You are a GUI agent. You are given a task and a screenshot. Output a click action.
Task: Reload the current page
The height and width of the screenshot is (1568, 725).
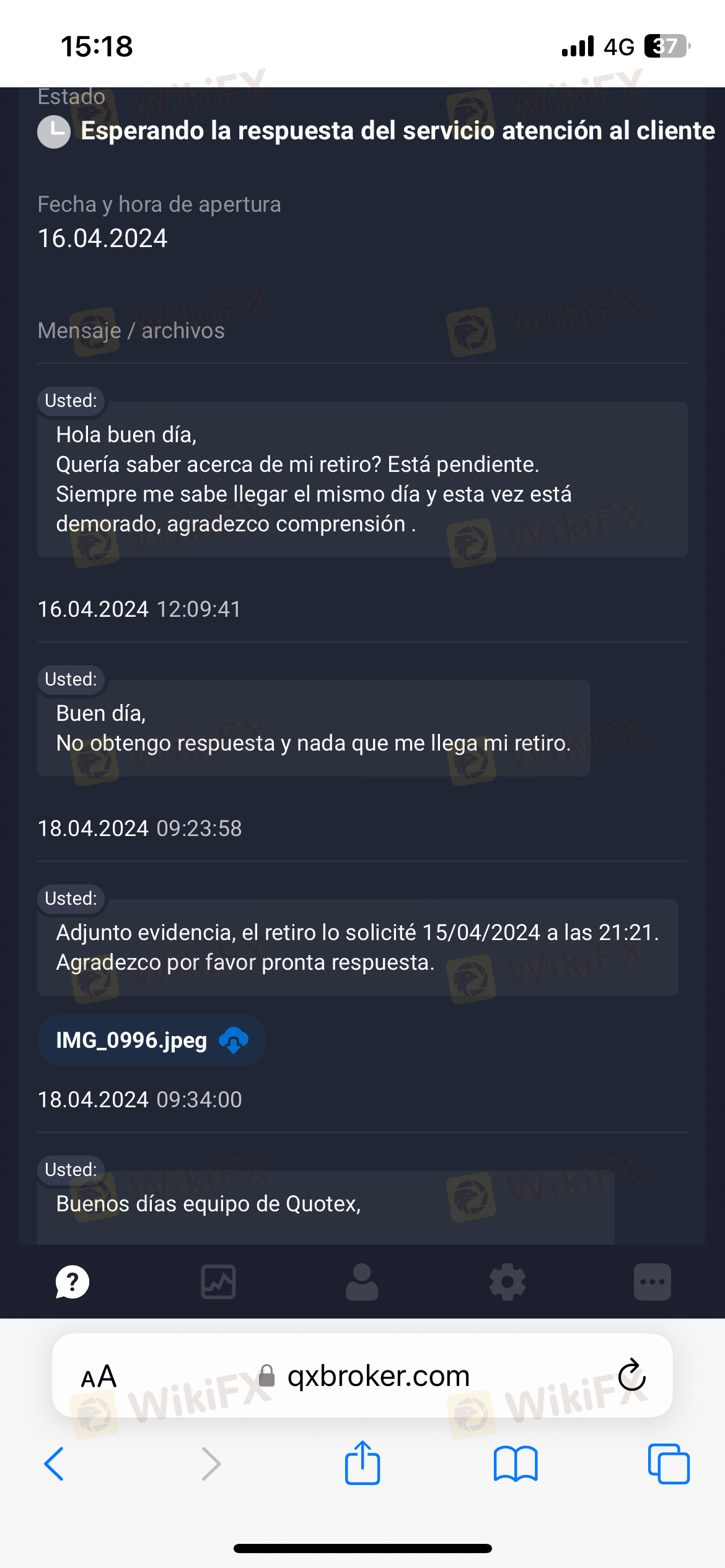point(632,1375)
